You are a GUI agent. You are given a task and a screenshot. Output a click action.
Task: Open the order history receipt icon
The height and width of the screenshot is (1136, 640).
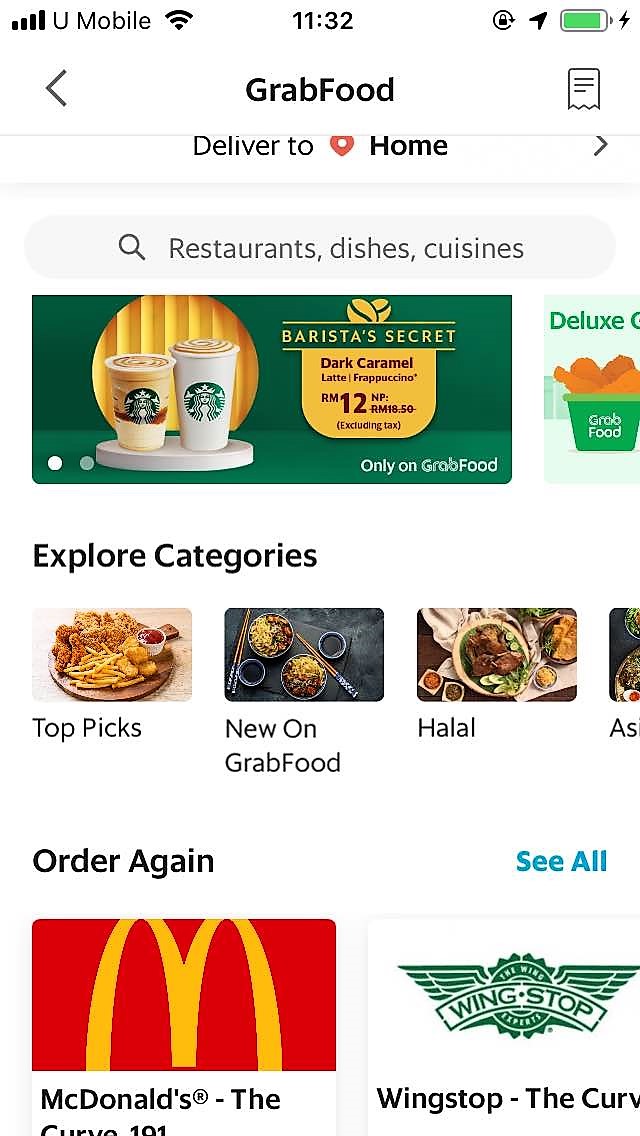click(x=583, y=89)
